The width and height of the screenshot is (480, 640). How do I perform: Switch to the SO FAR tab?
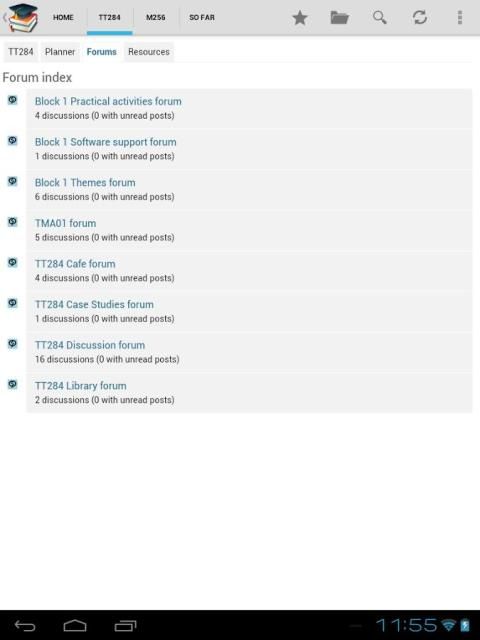tap(202, 18)
